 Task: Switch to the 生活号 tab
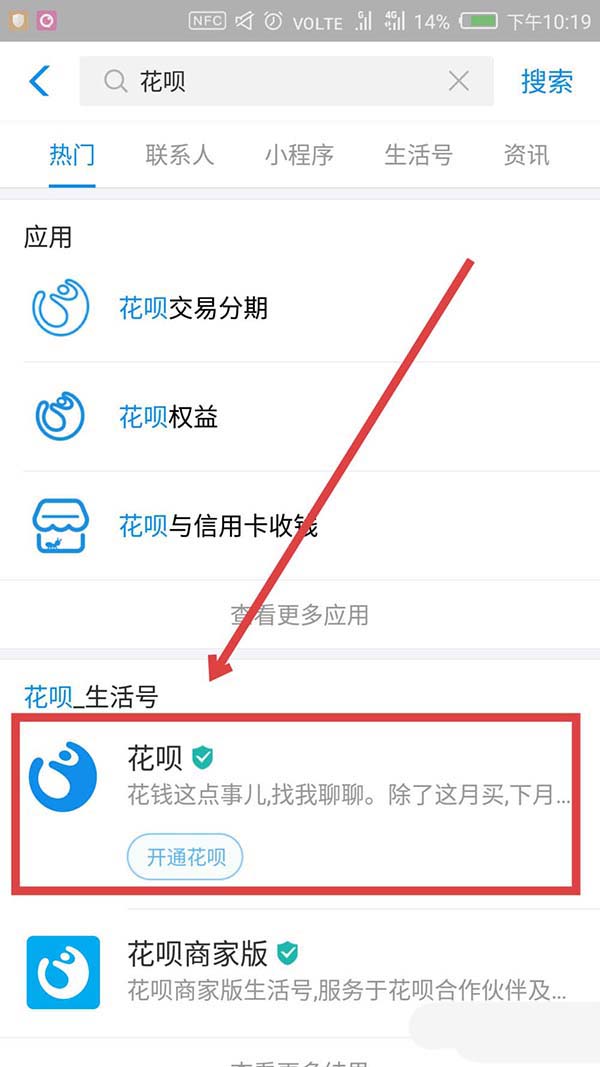418,155
